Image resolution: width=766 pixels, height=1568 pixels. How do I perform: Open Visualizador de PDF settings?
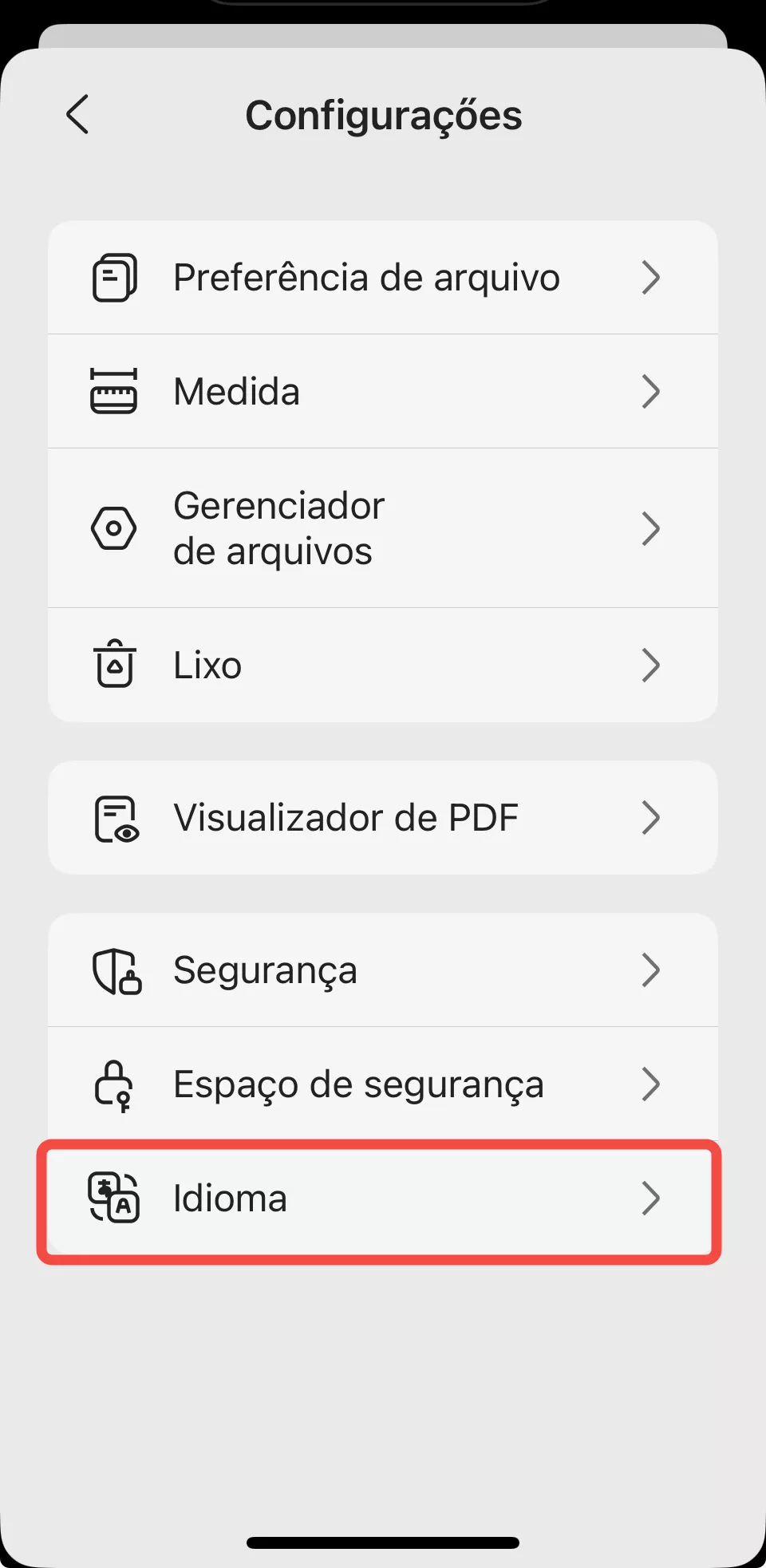pos(382,818)
